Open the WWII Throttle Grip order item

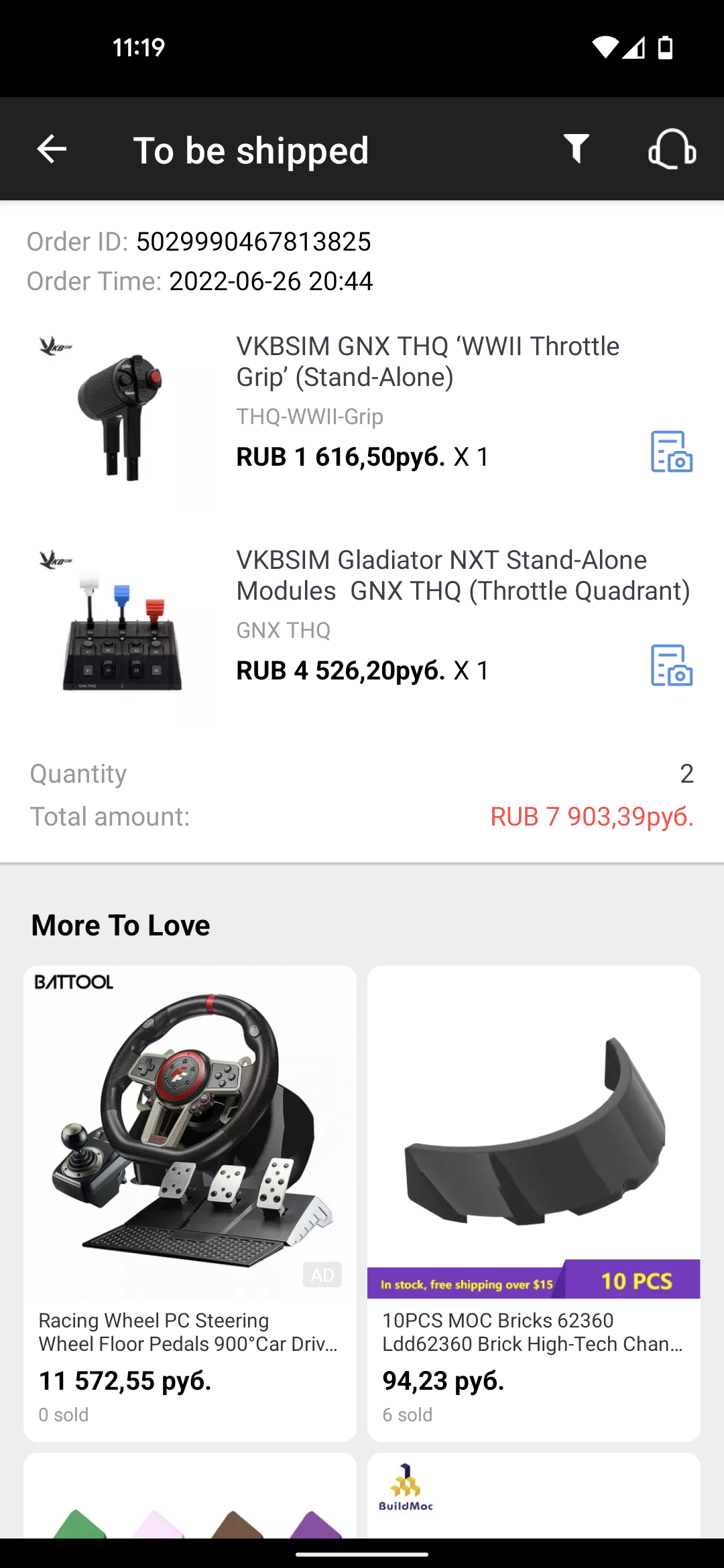pos(428,362)
